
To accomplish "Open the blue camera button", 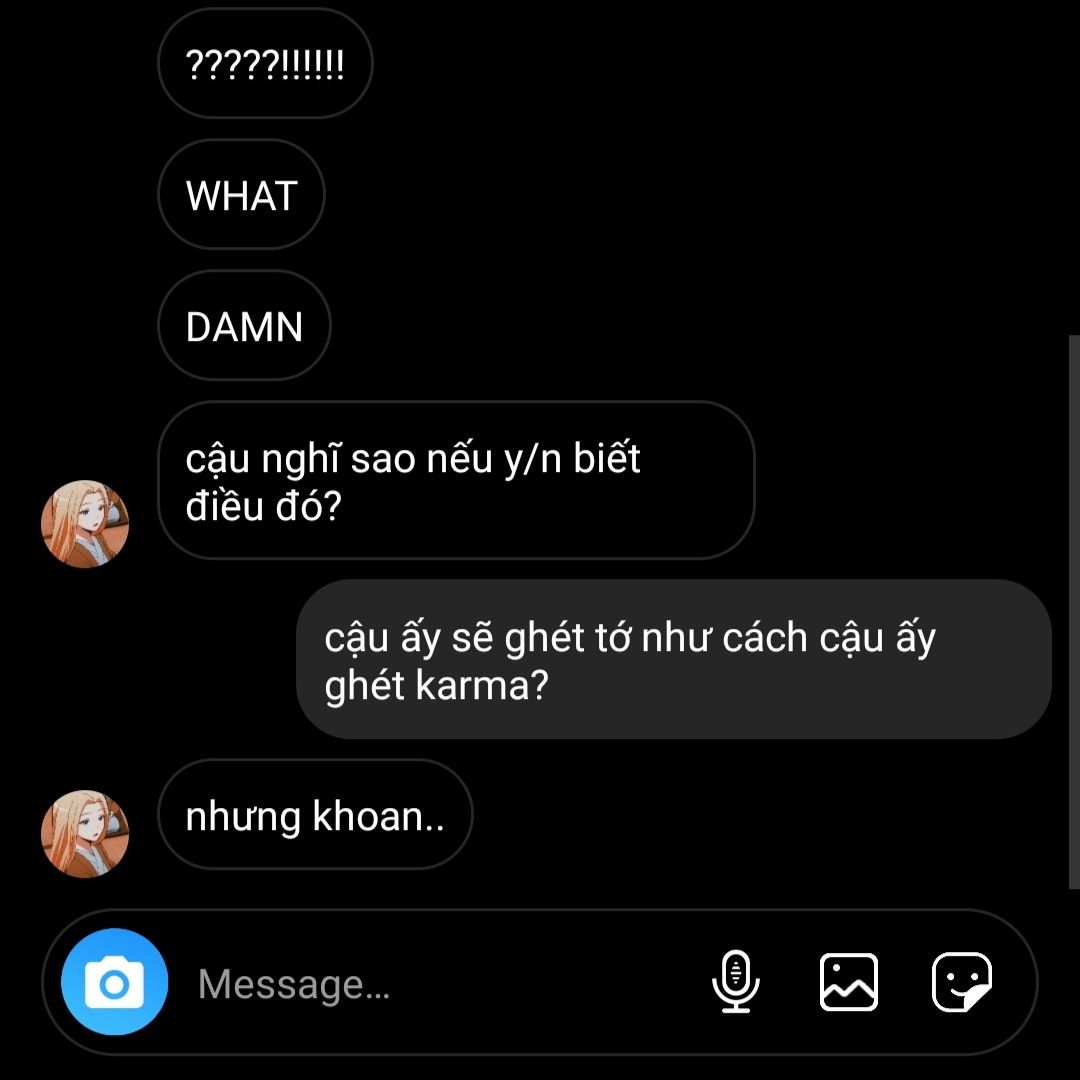I will click(114, 982).
